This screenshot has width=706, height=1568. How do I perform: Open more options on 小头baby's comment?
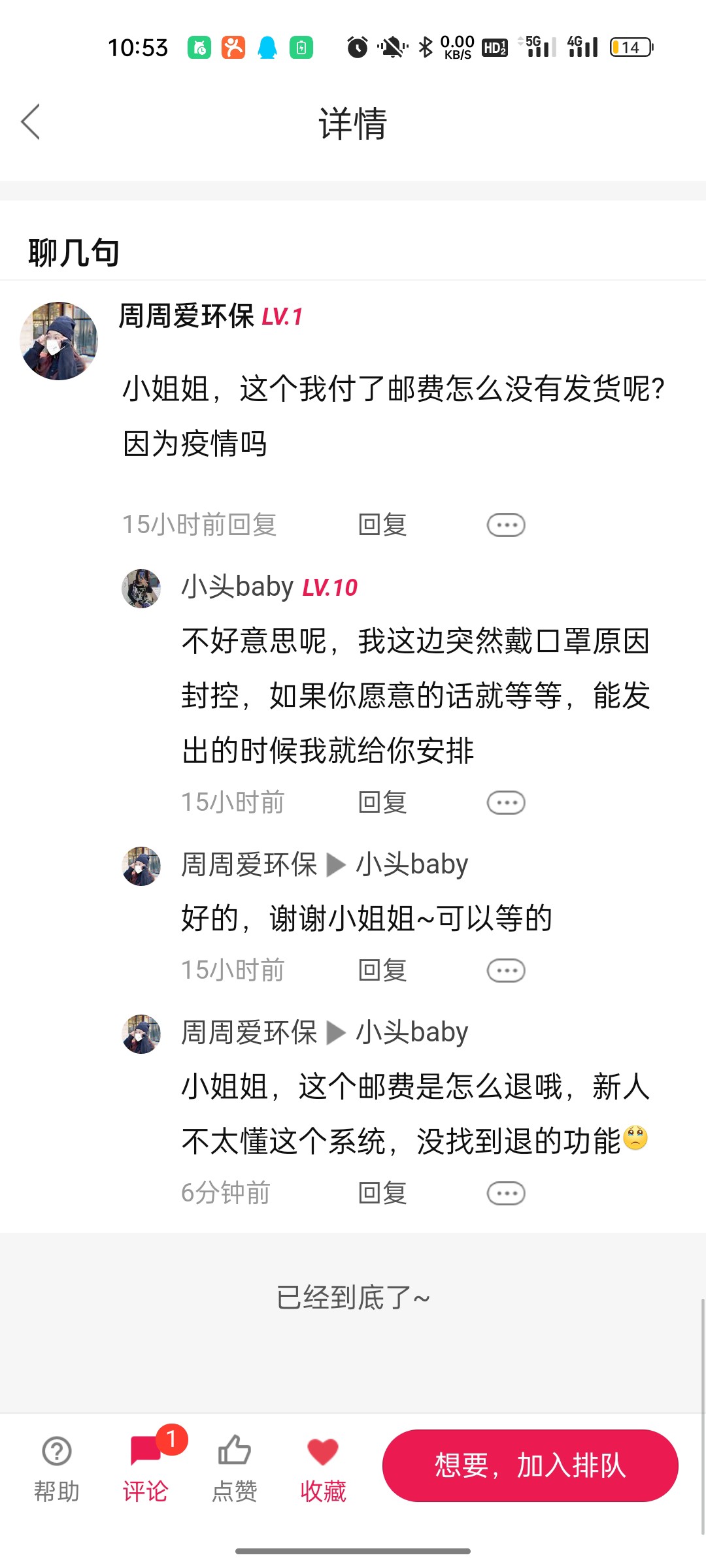(x=506, y=802)
